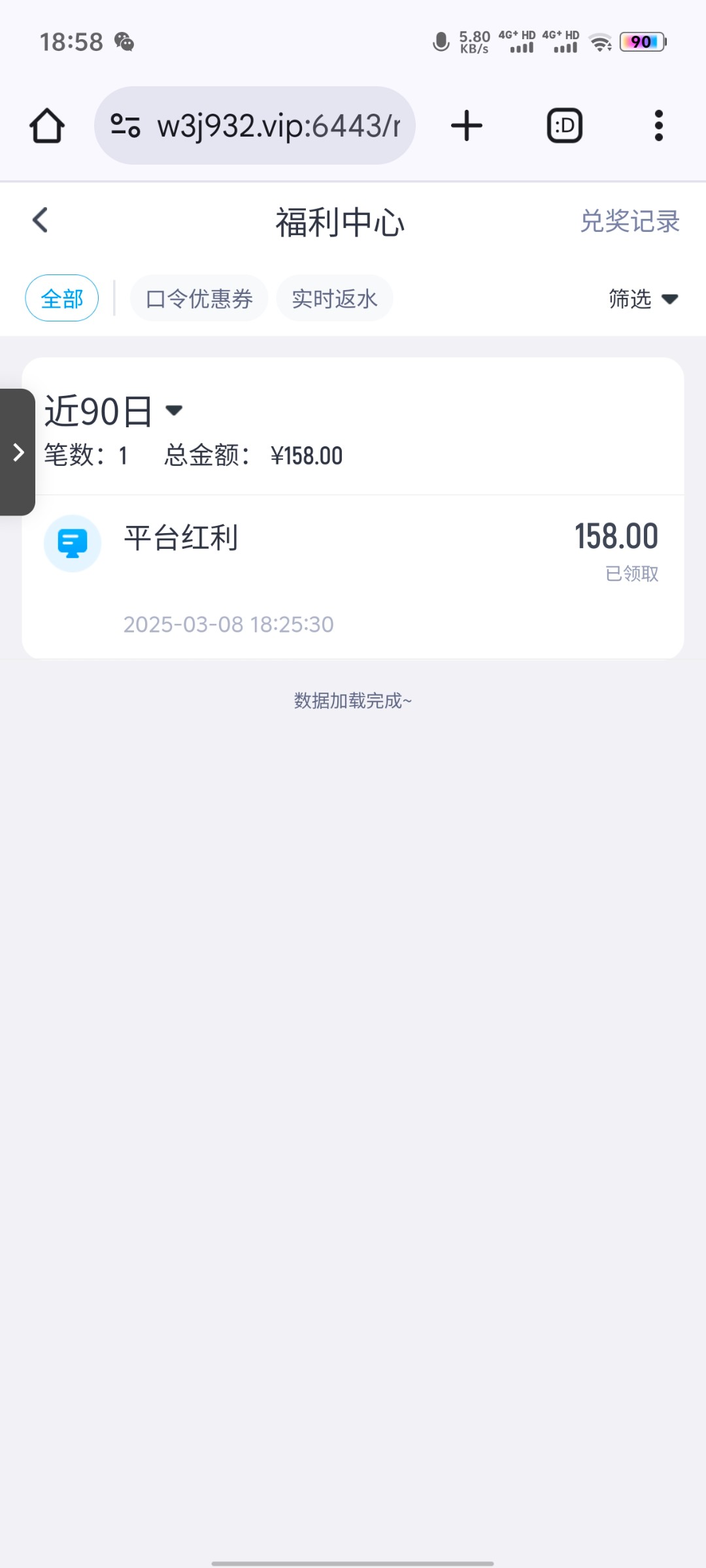
Task: Open the browser tab switcher
Action: [564, 125]
